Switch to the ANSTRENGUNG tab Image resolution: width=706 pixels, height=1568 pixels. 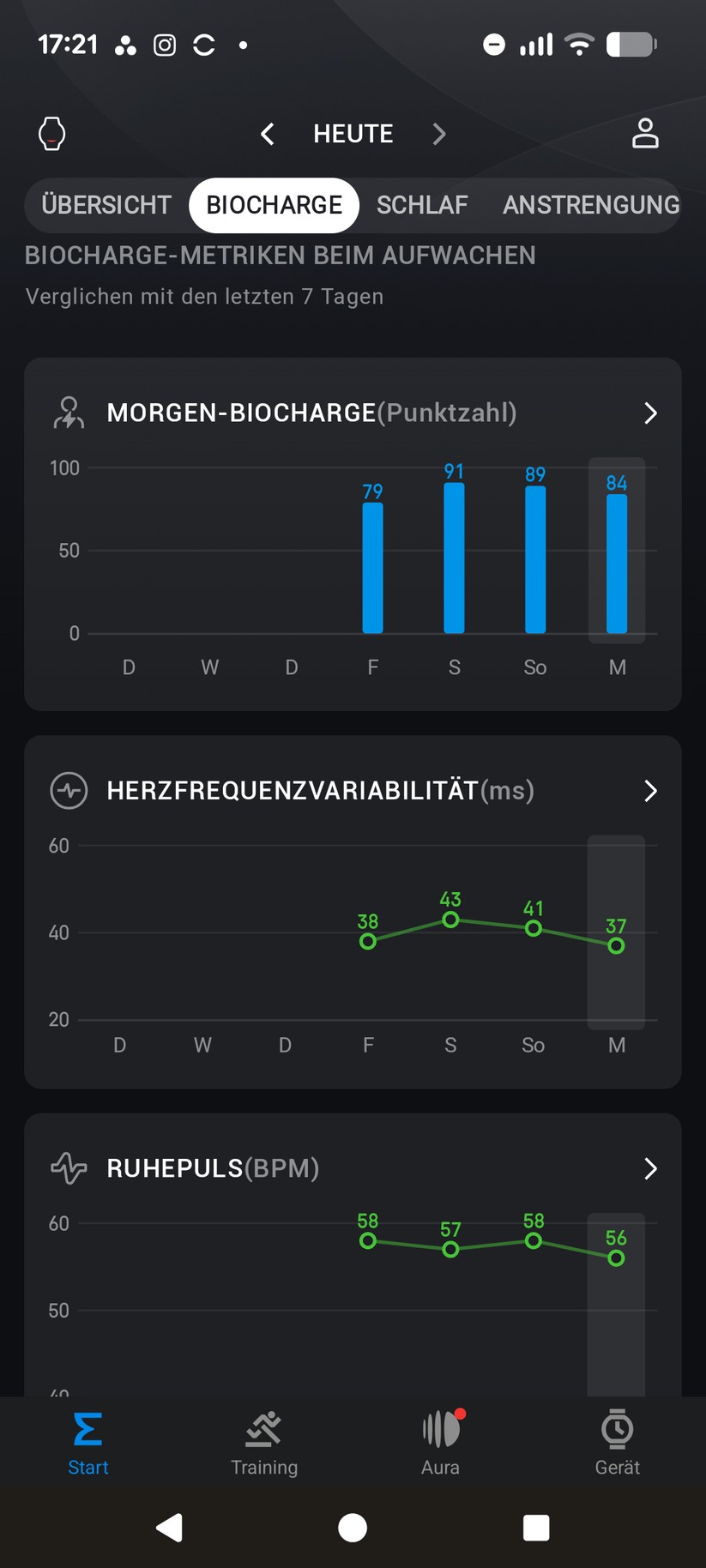[590, 205]
